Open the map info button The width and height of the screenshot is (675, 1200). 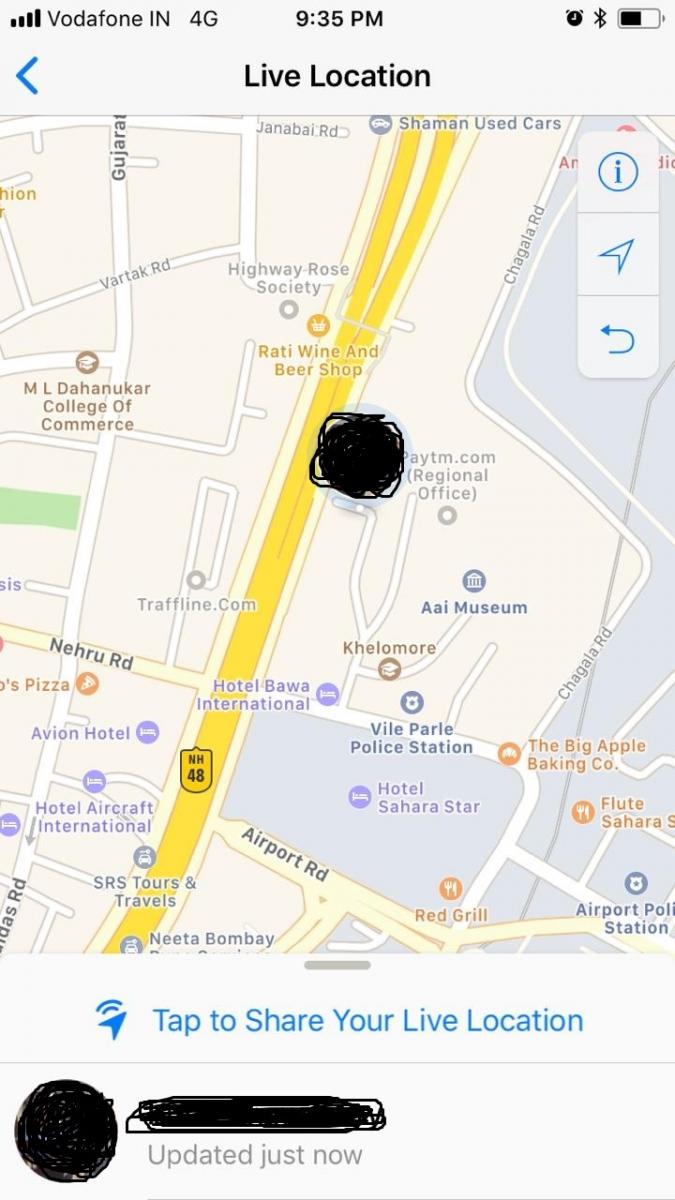618,172
